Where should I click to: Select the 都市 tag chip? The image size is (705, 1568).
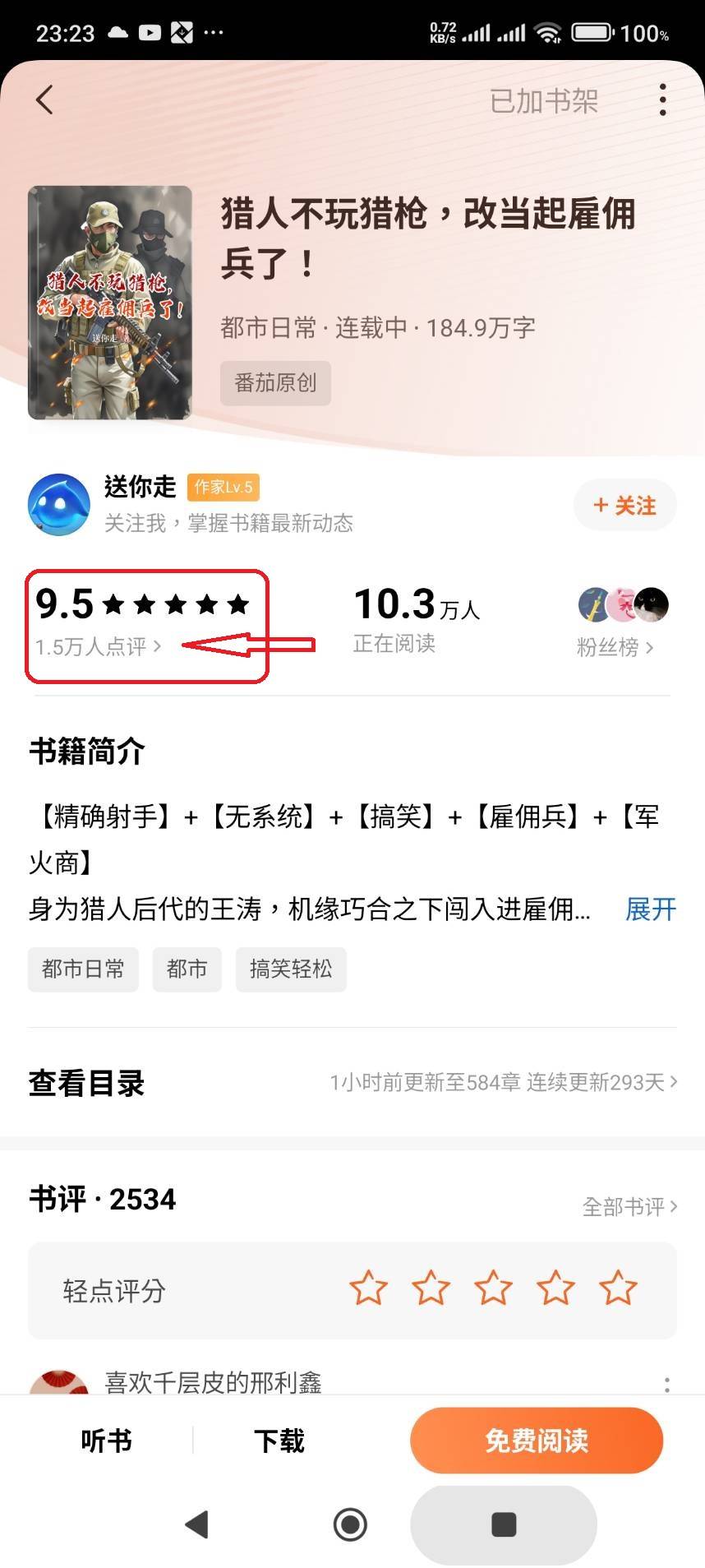[187, 969]
